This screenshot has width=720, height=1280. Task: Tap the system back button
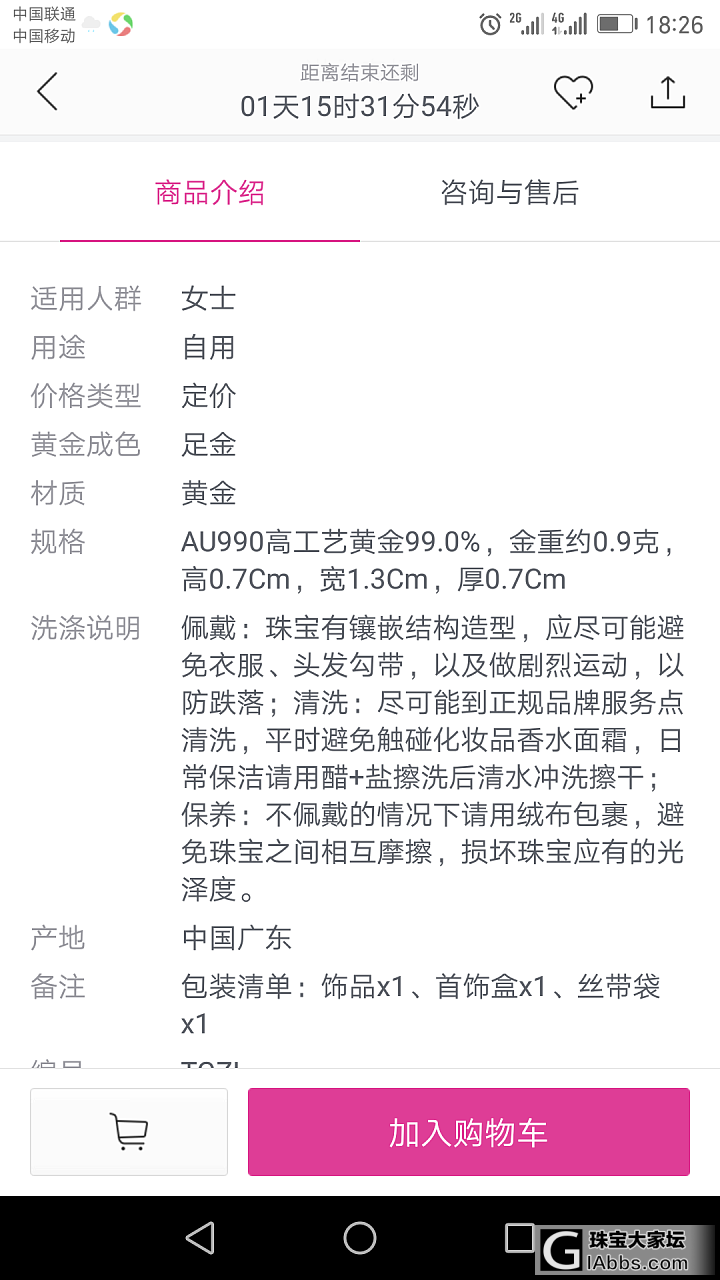coord(200,1238)
